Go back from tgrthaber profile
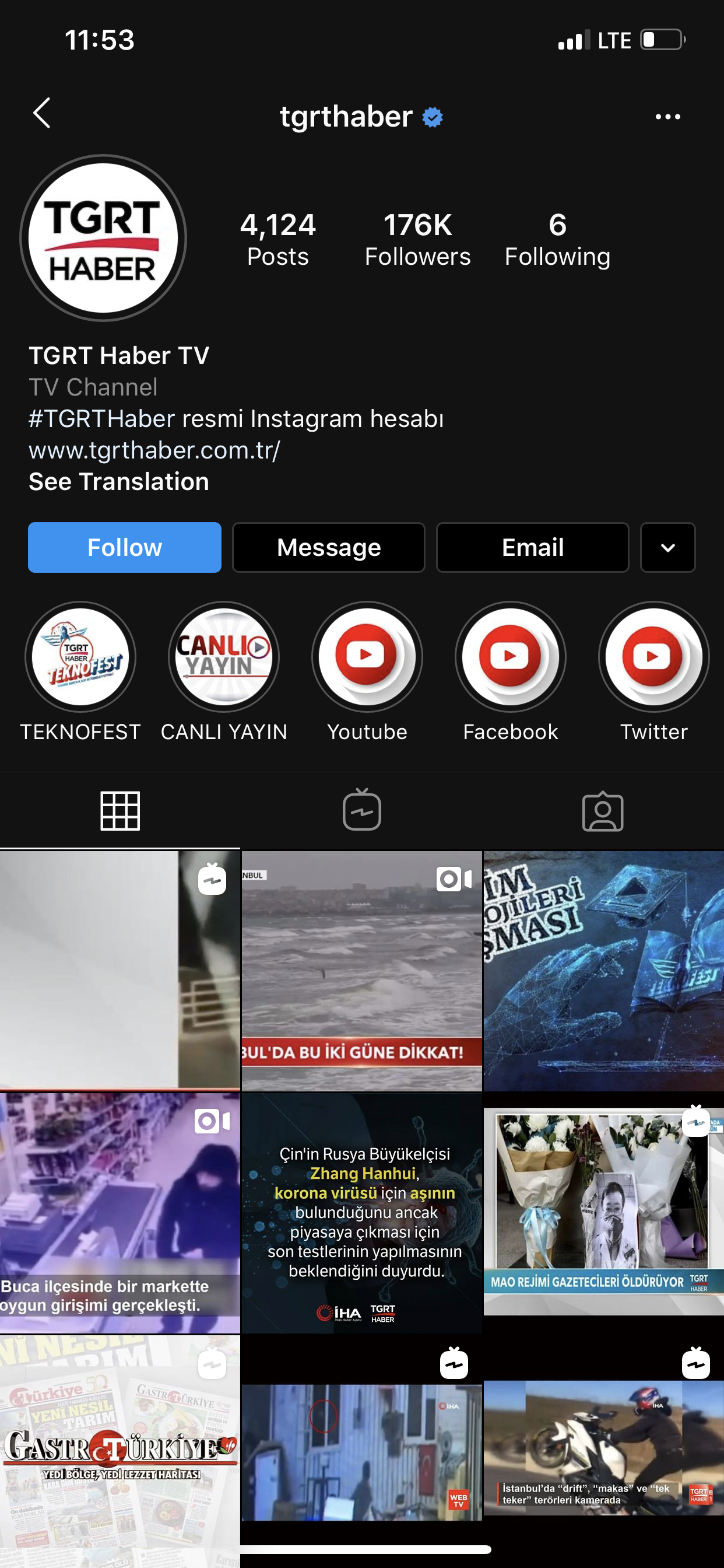724x1568 pixels. tap(41, 114)
